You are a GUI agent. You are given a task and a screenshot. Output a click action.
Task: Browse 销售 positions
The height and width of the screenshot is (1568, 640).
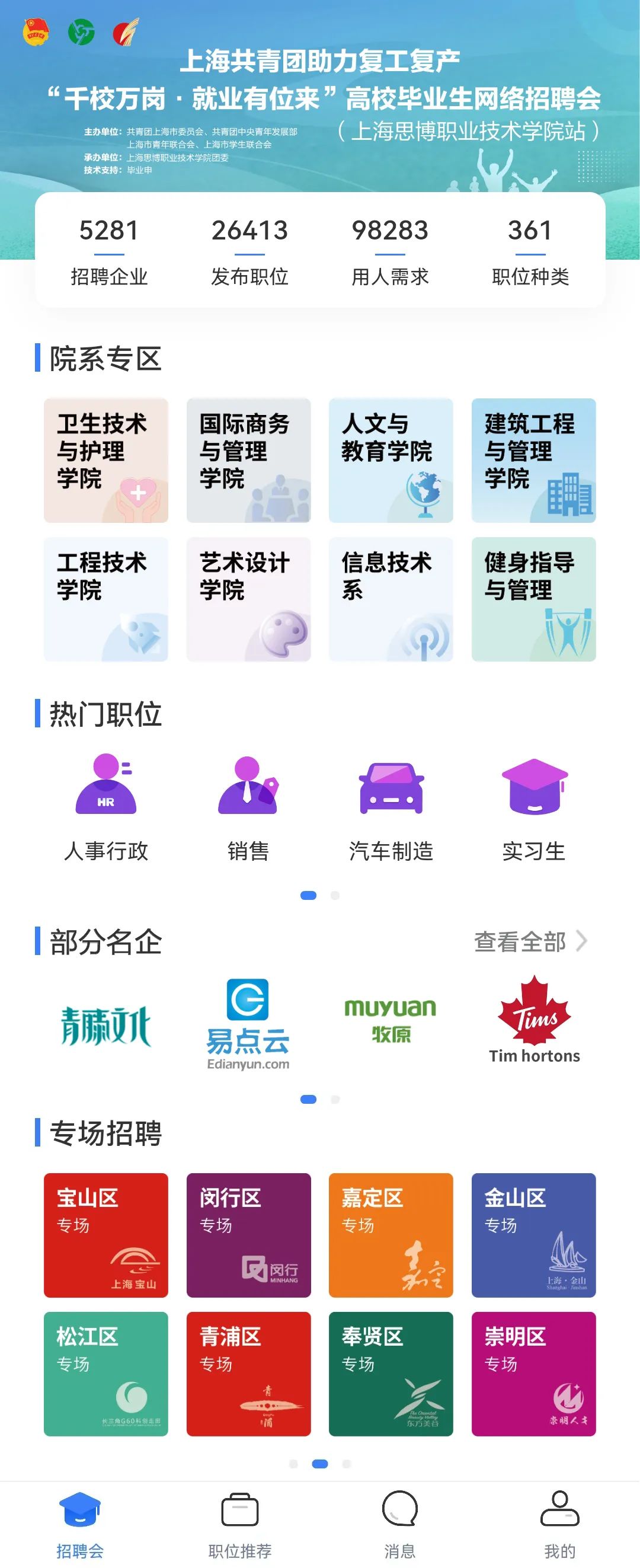click(248, 807)
